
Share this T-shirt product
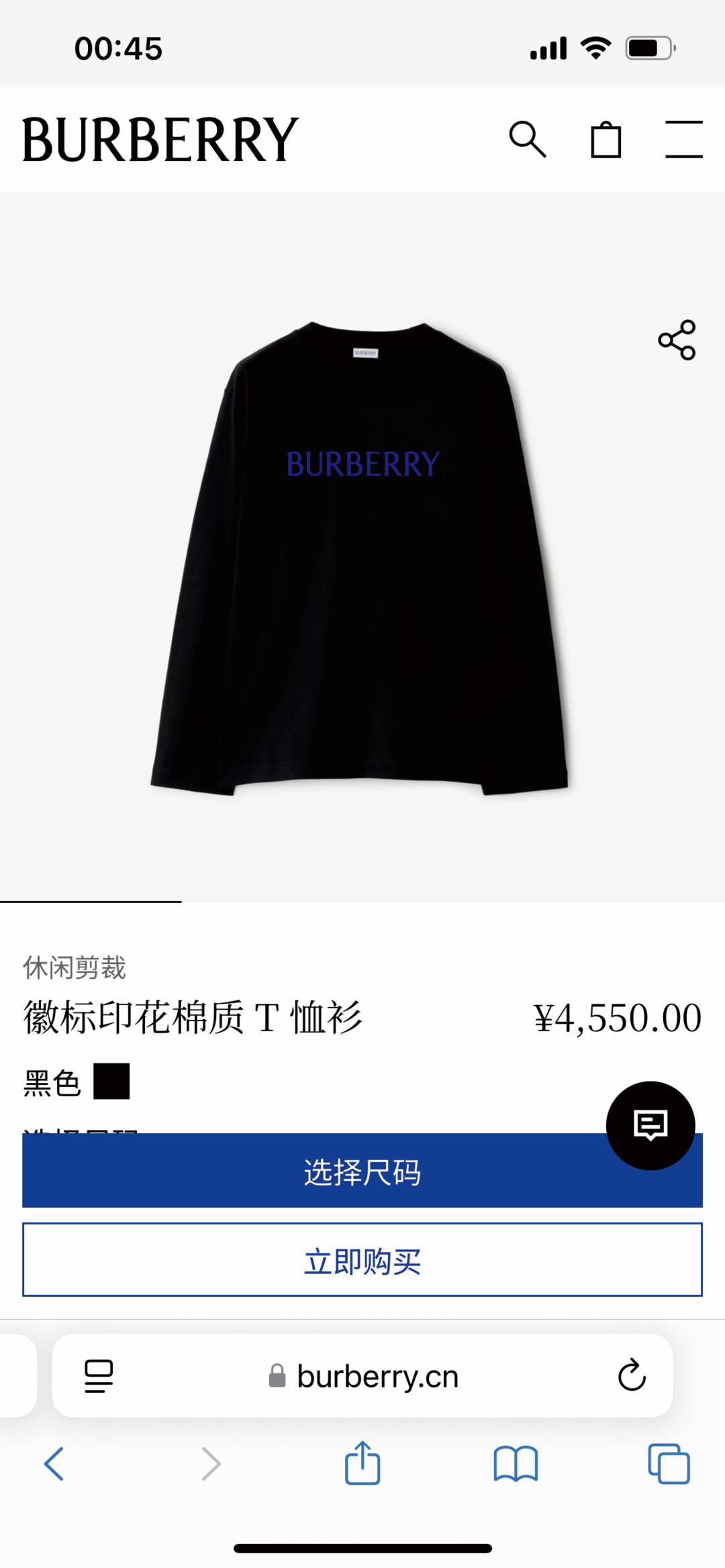coord(677,340)
